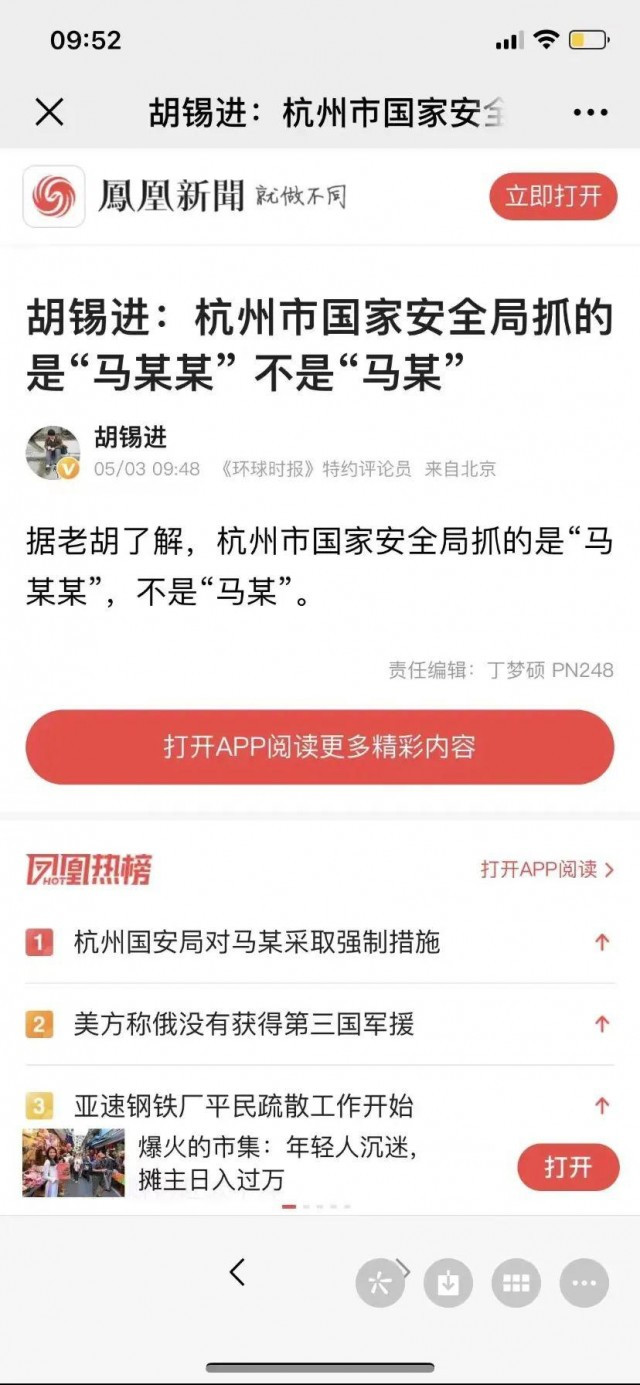The image size is (640, 1385).
Task: Open the floating toolbar's three-dot more button
Action: (584, 1283)
